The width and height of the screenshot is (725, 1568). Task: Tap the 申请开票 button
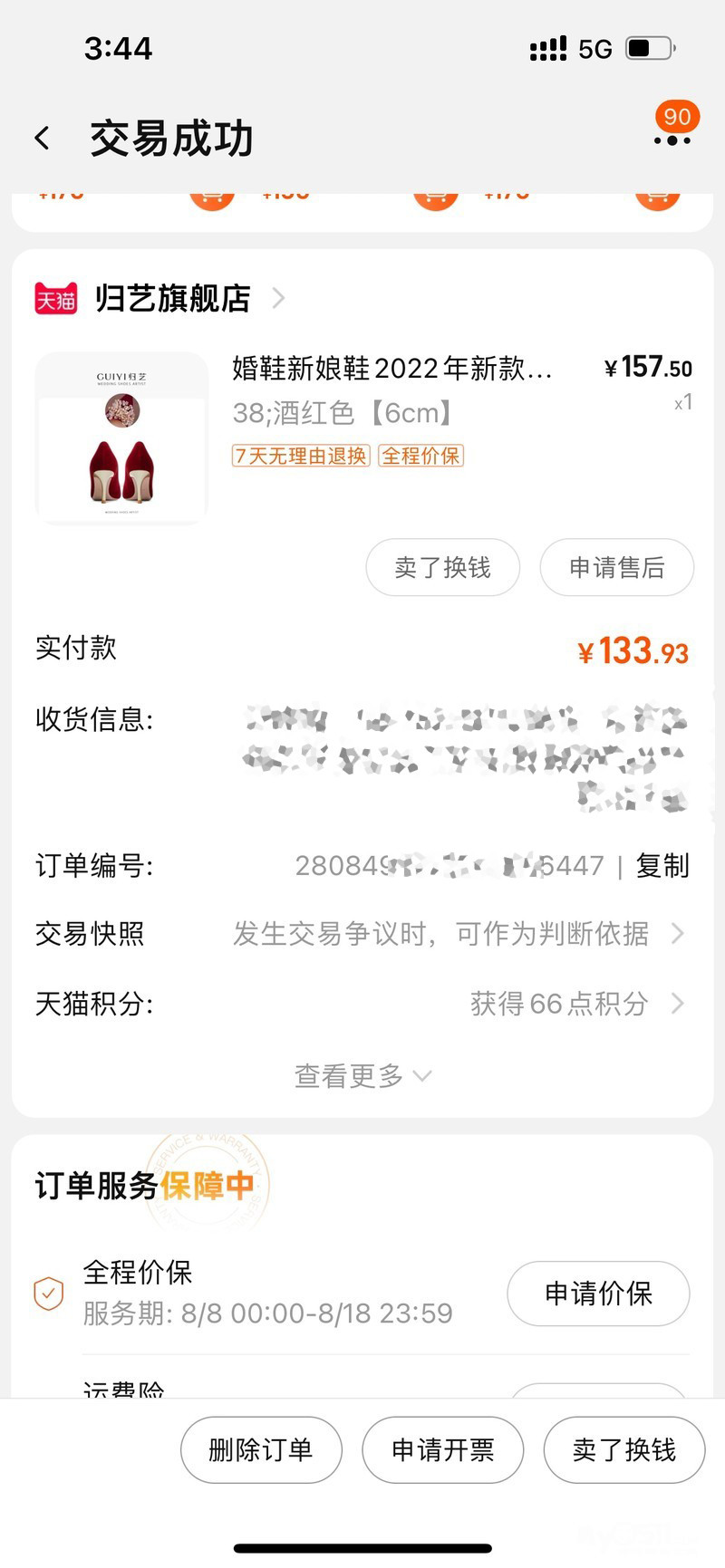click(x=442, y=1450)
